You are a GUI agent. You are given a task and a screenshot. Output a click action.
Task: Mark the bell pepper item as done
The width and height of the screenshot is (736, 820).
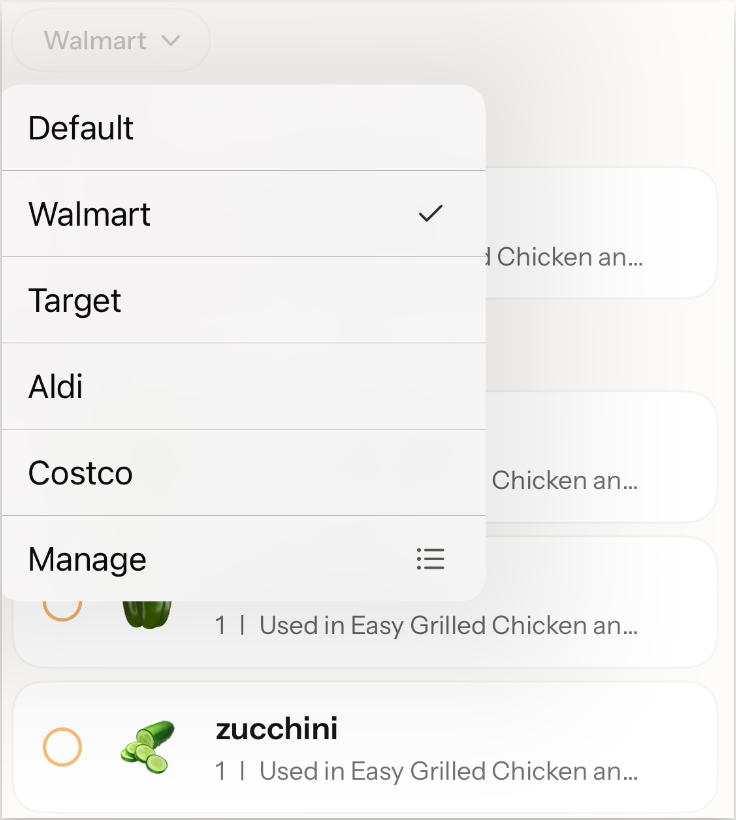[x=63, y=605]
